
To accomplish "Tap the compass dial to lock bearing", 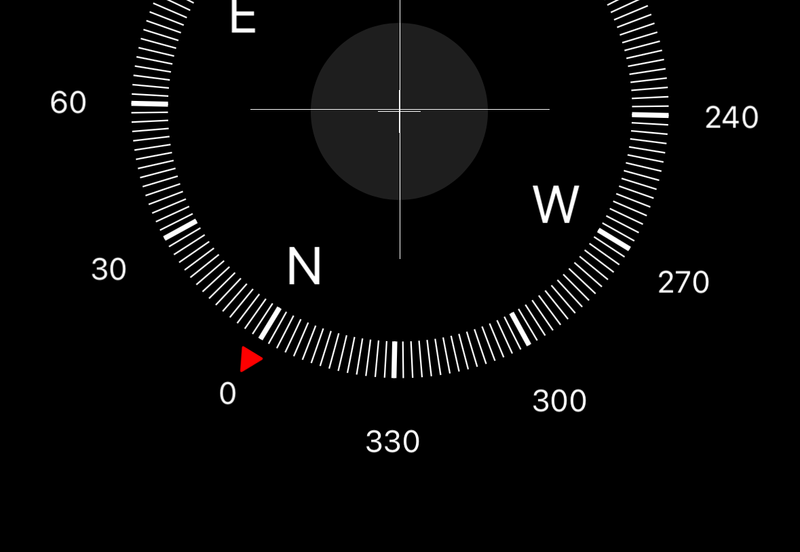I will [399, 112].
